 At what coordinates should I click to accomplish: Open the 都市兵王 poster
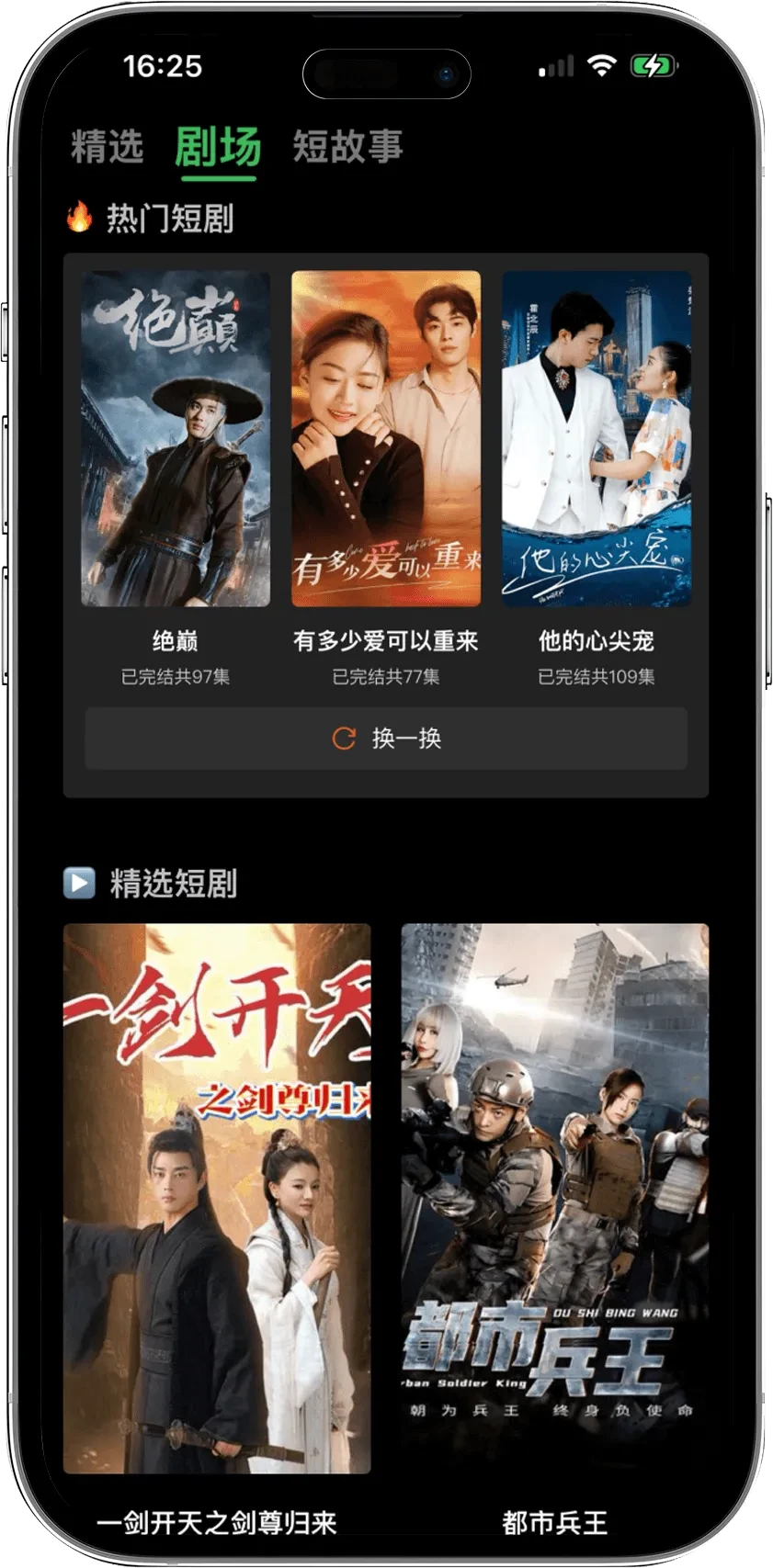[552, 1194]
